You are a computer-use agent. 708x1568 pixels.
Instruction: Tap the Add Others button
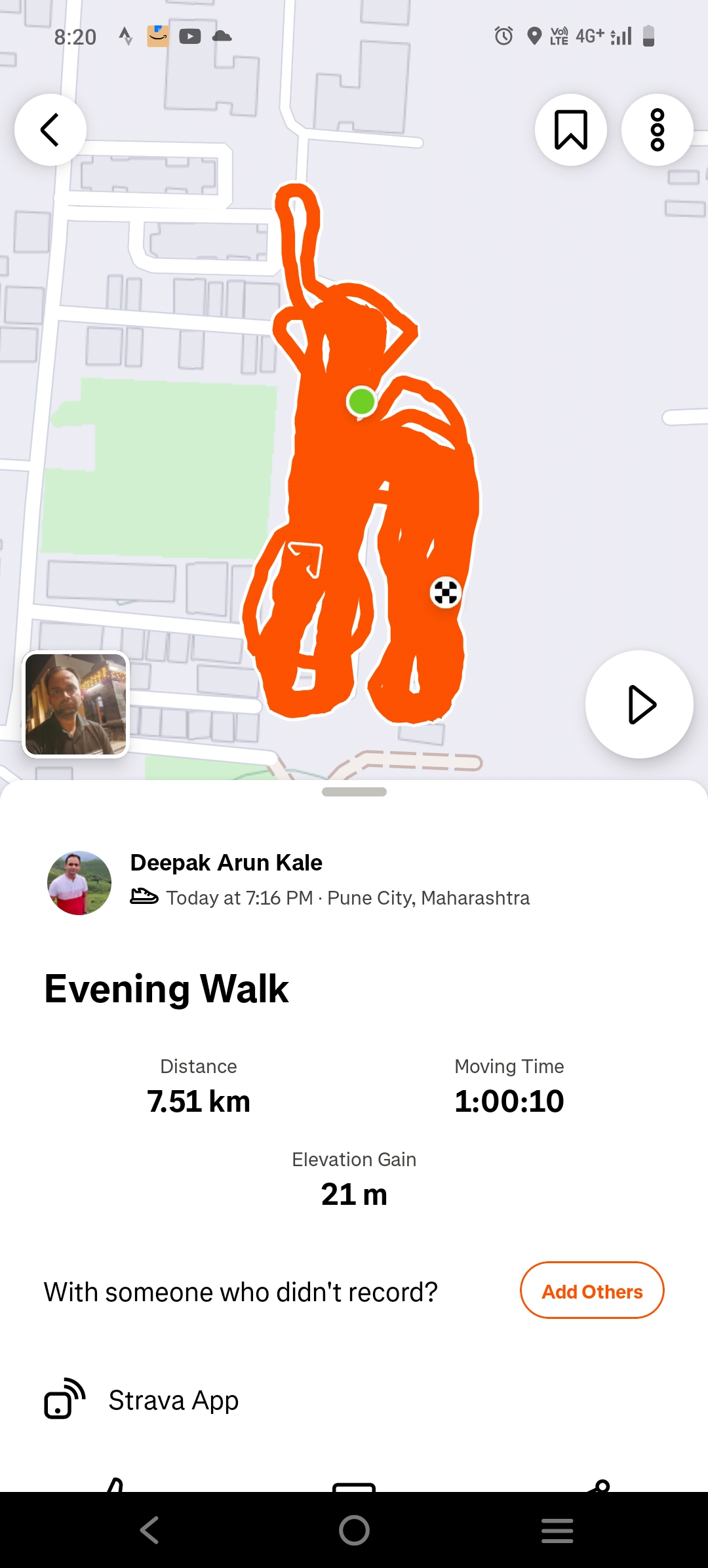point(592,1290)
